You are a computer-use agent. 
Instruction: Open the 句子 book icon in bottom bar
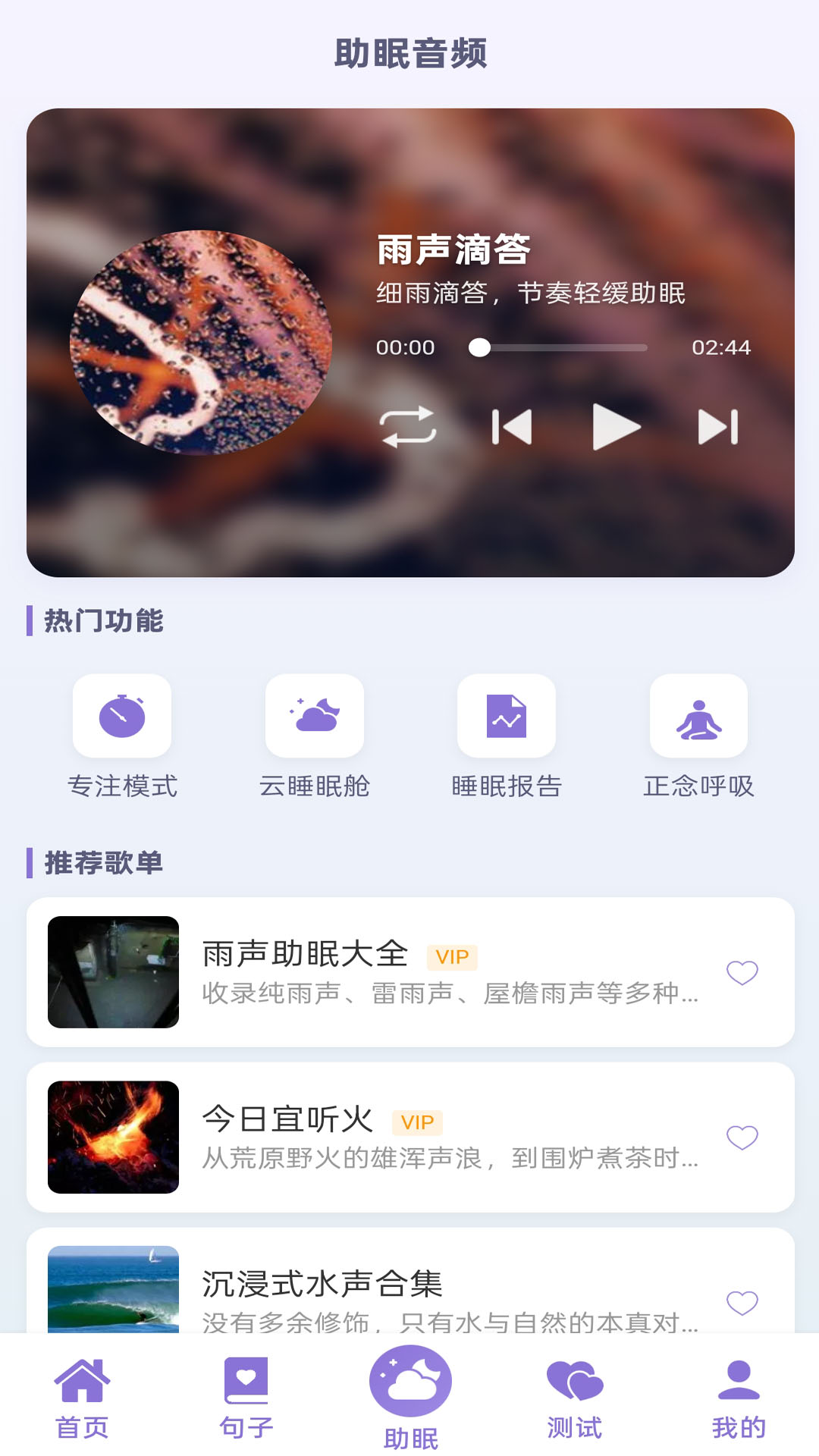pos(246,1389)
